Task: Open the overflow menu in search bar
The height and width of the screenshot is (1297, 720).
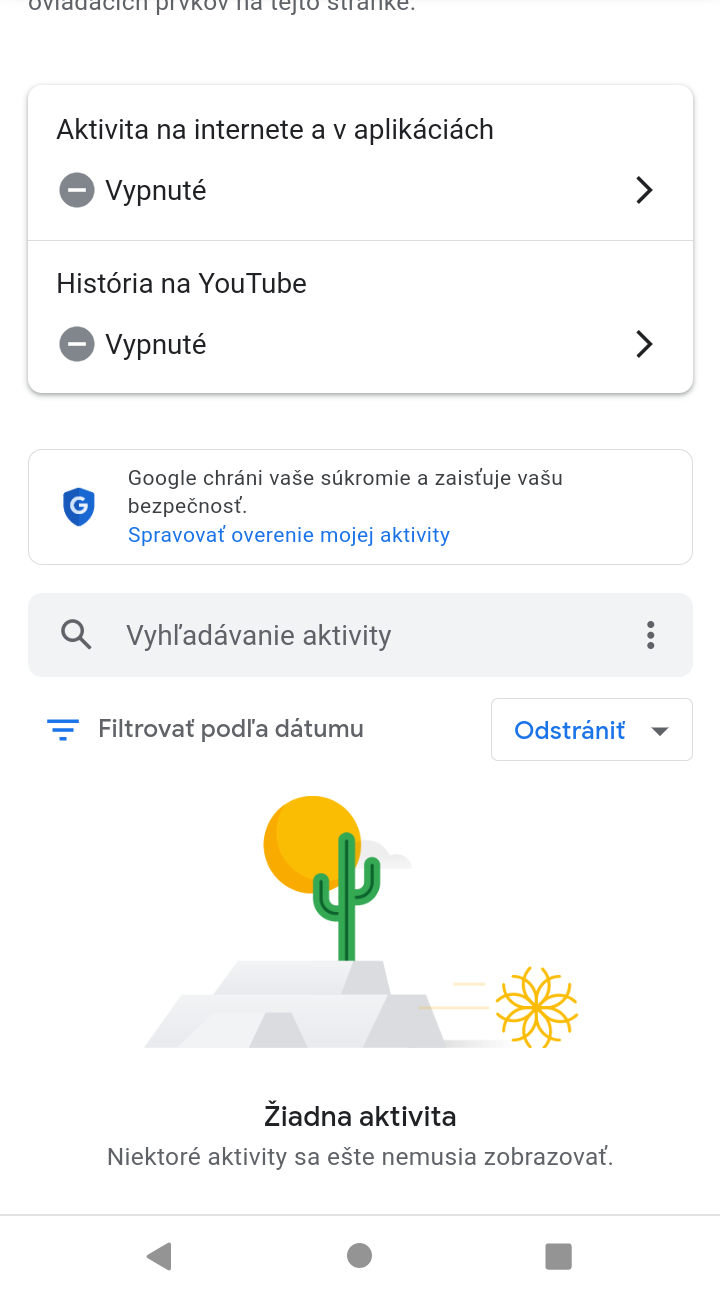Action: [x=651, y=635]
